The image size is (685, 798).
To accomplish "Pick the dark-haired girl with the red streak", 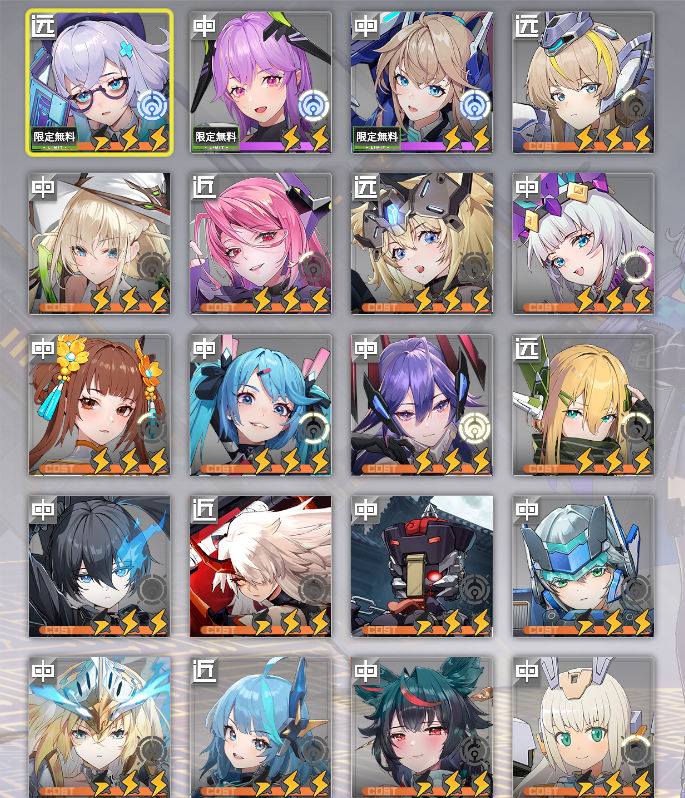I will (422, 727).
